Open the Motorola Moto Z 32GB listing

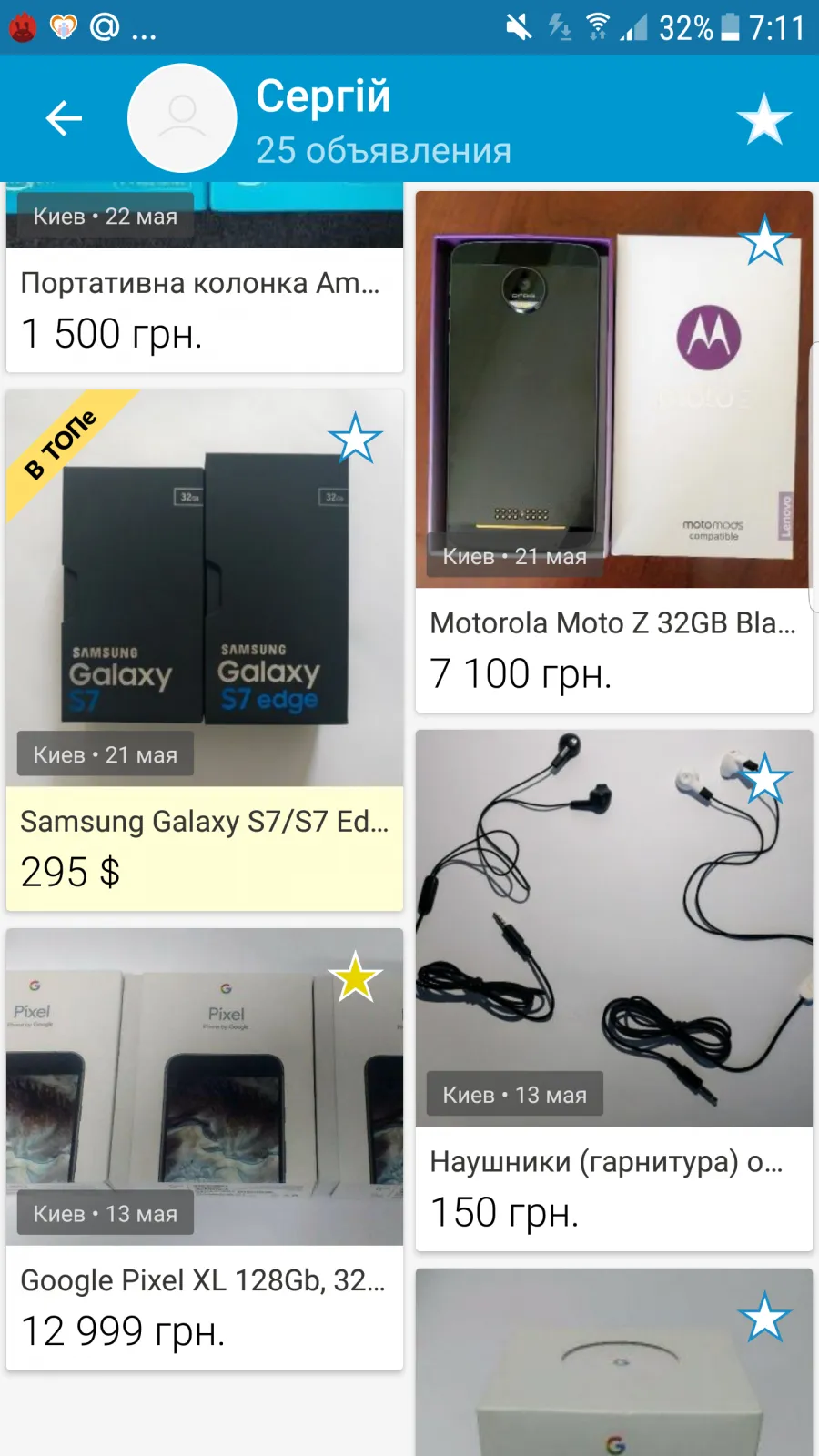pyautogui.click(x=614, y=451)
